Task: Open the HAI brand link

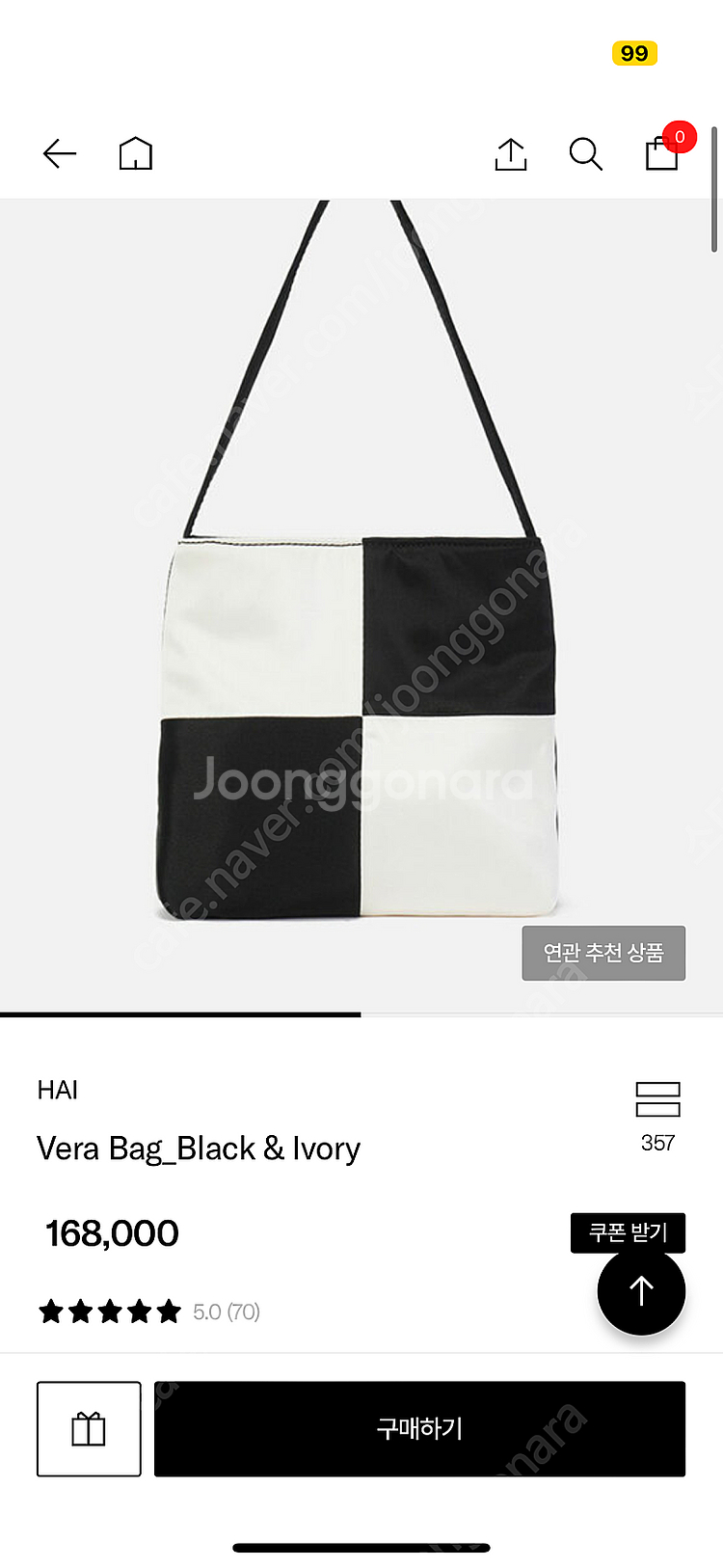Action: [x=58, y=1090]
